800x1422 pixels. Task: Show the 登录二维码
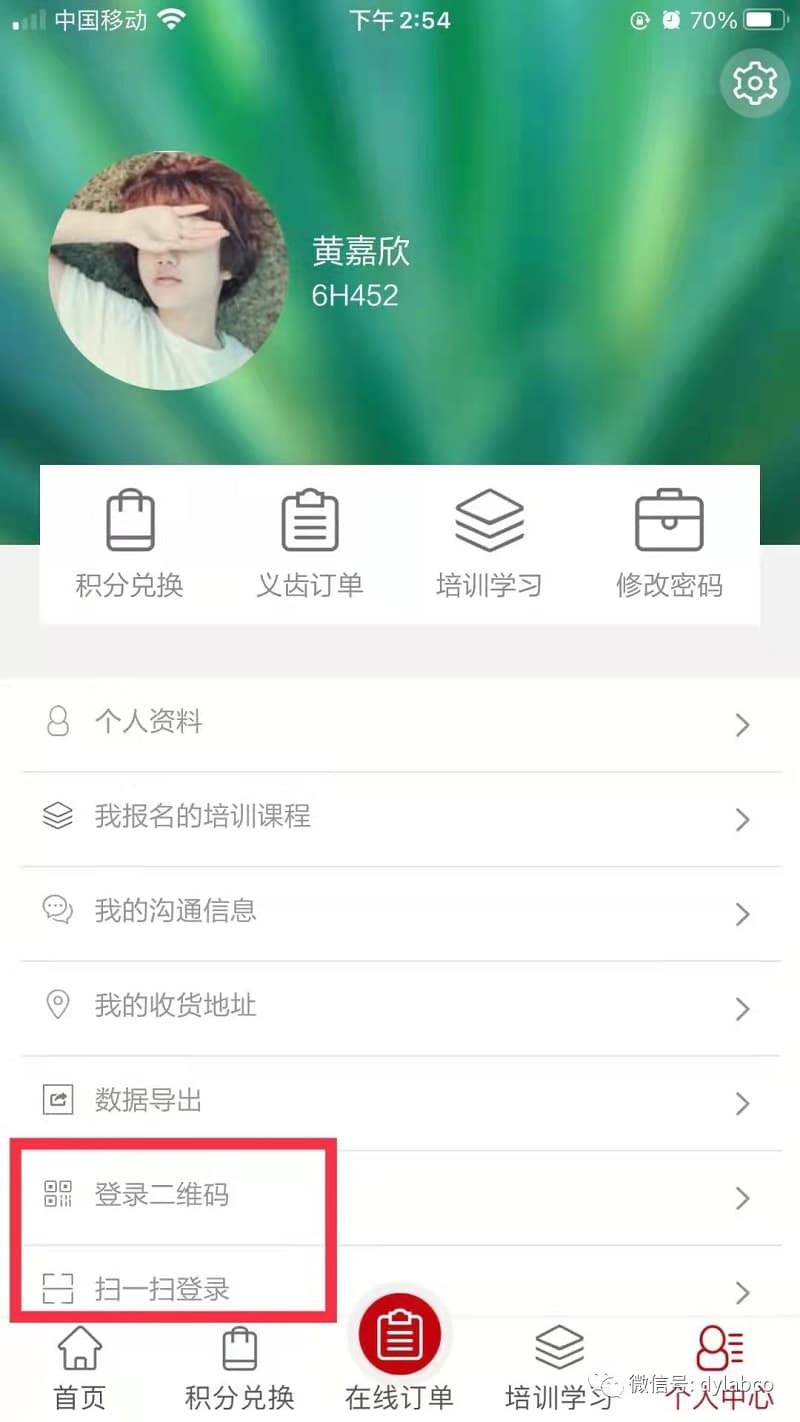400,1195
